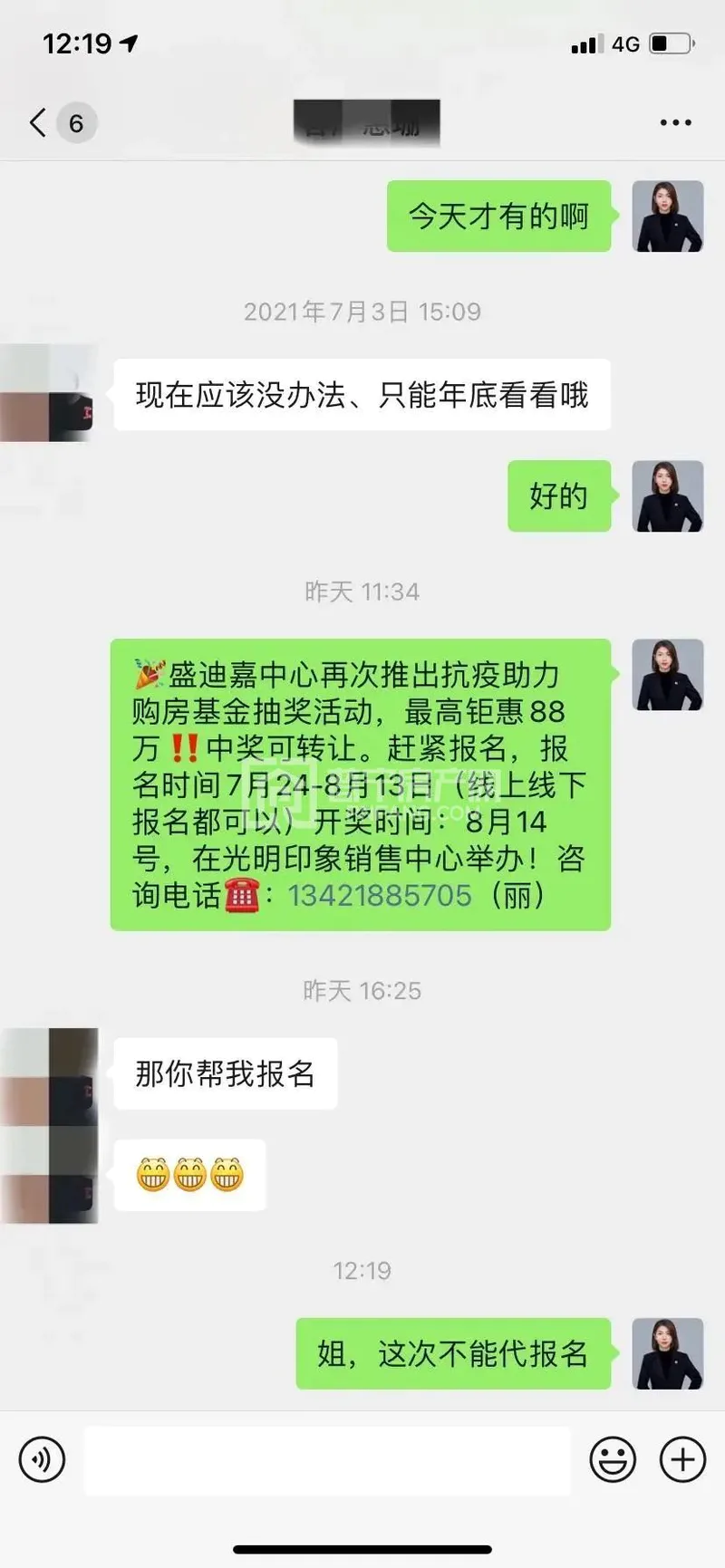Switch to voice message input
Image resolution: width=725 pixels, height=1568 pixels.
[42, 1459]
